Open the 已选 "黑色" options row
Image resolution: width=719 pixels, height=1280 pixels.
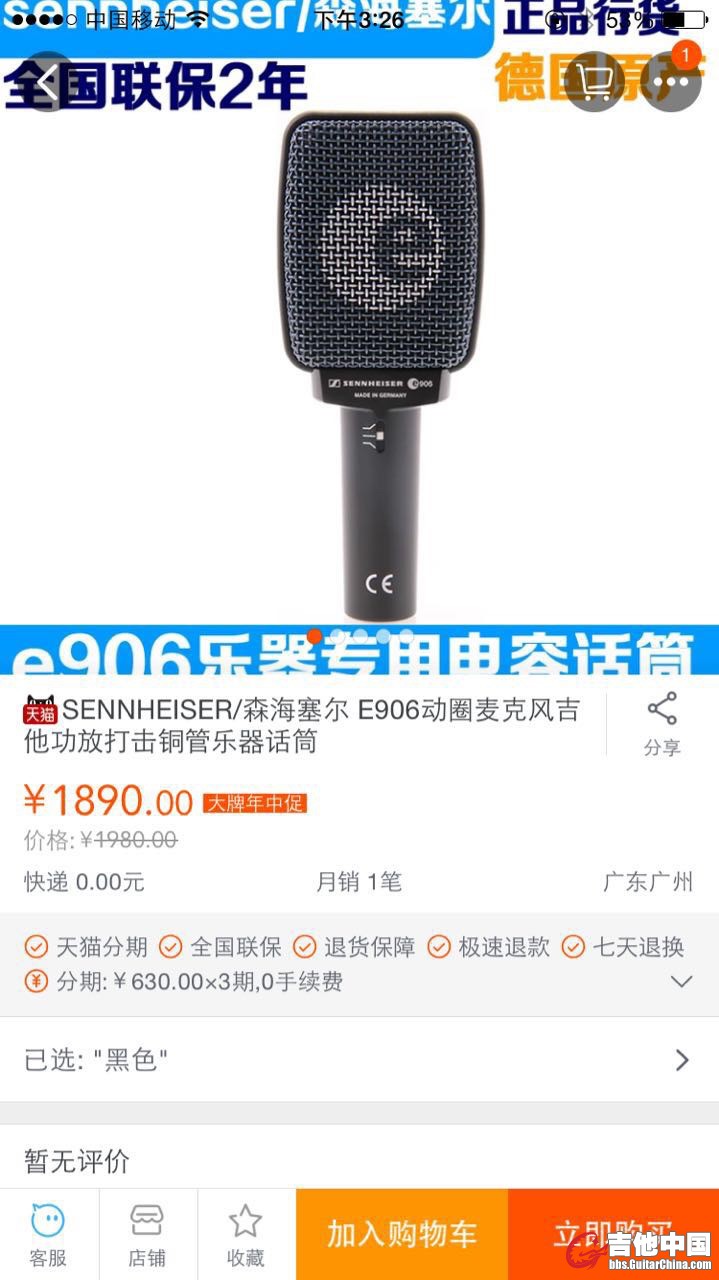click(x=359, y=1060)
